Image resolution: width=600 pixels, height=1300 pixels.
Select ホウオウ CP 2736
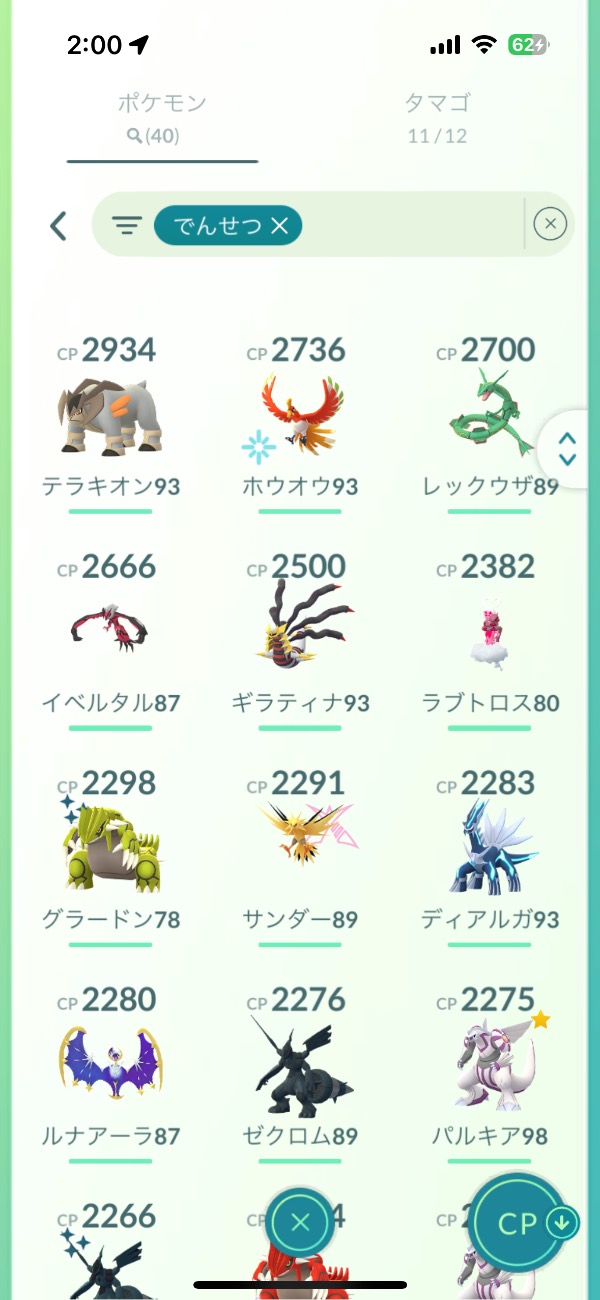pyautogui.click(x=300, y=420)
